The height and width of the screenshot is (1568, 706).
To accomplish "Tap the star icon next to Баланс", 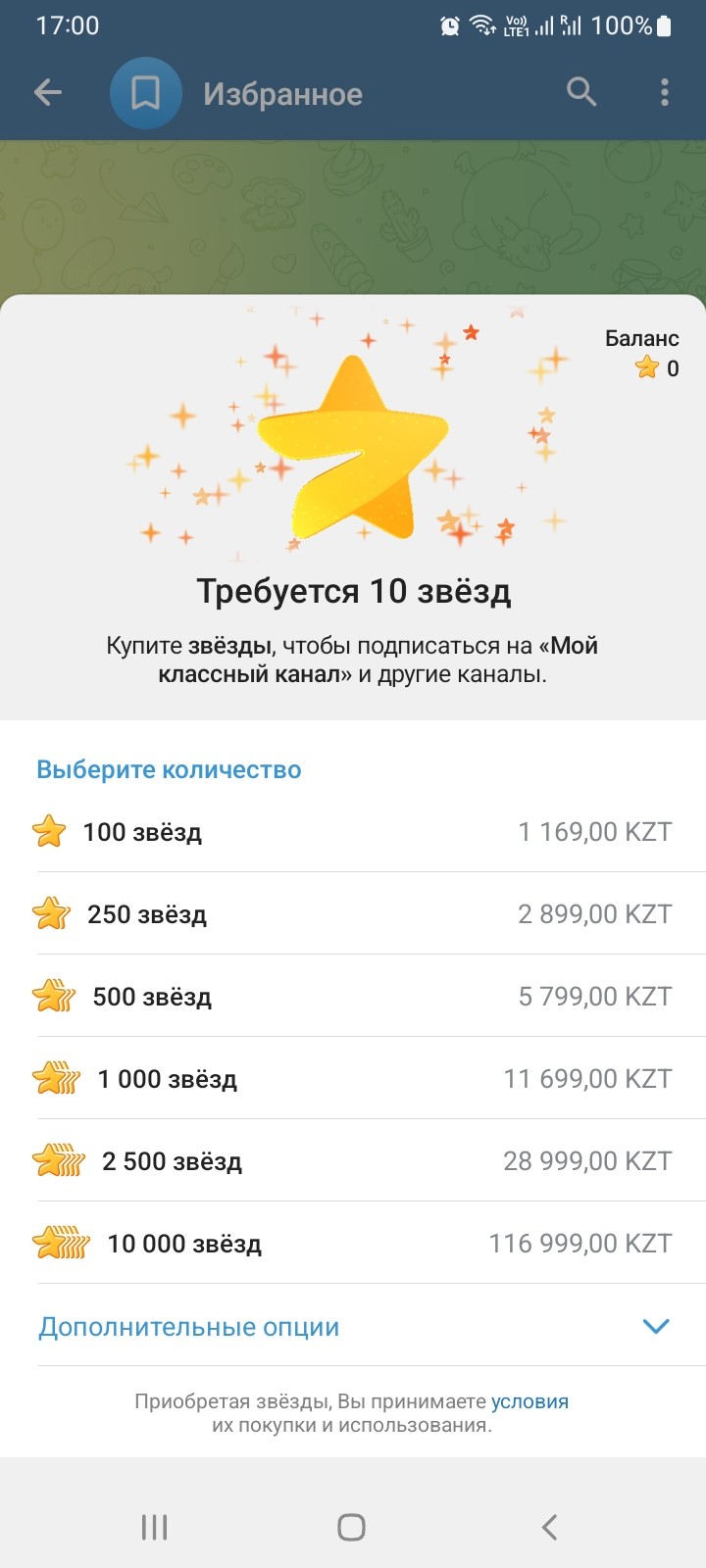I will click(x=646, y=368).
